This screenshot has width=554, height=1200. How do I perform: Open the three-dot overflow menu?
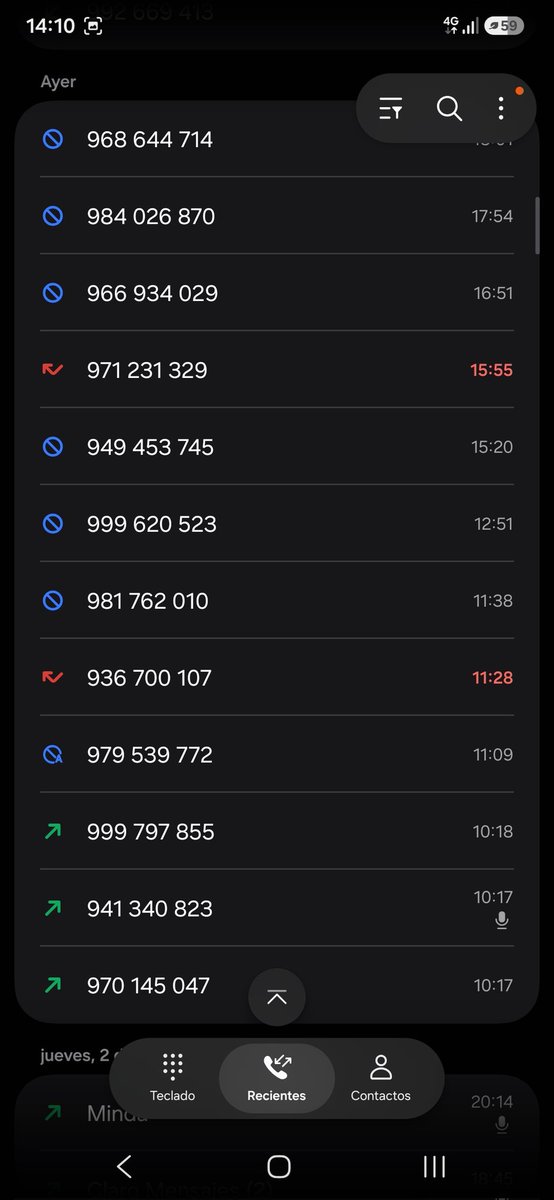pos(501,109)
